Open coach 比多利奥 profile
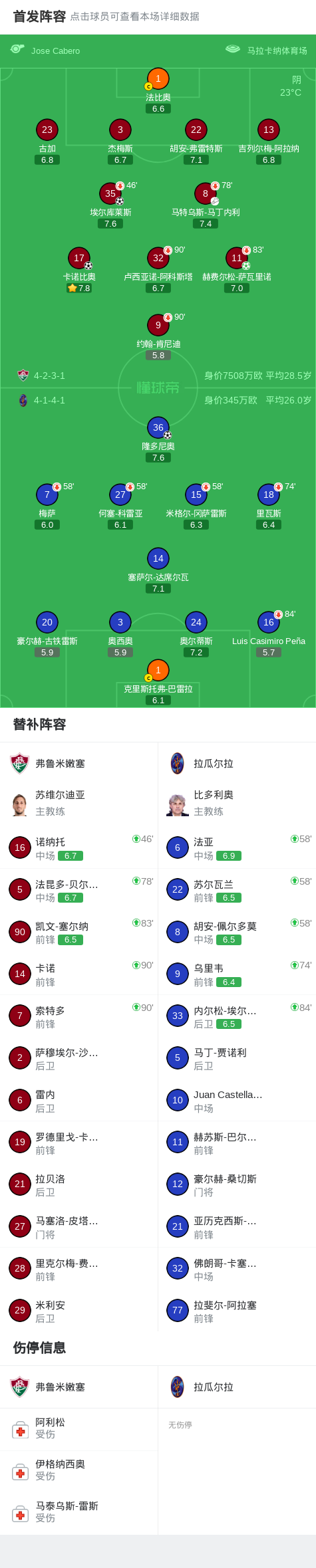Screen dimensions: 316x1568 pyautogui.click(x=237, y=803)
